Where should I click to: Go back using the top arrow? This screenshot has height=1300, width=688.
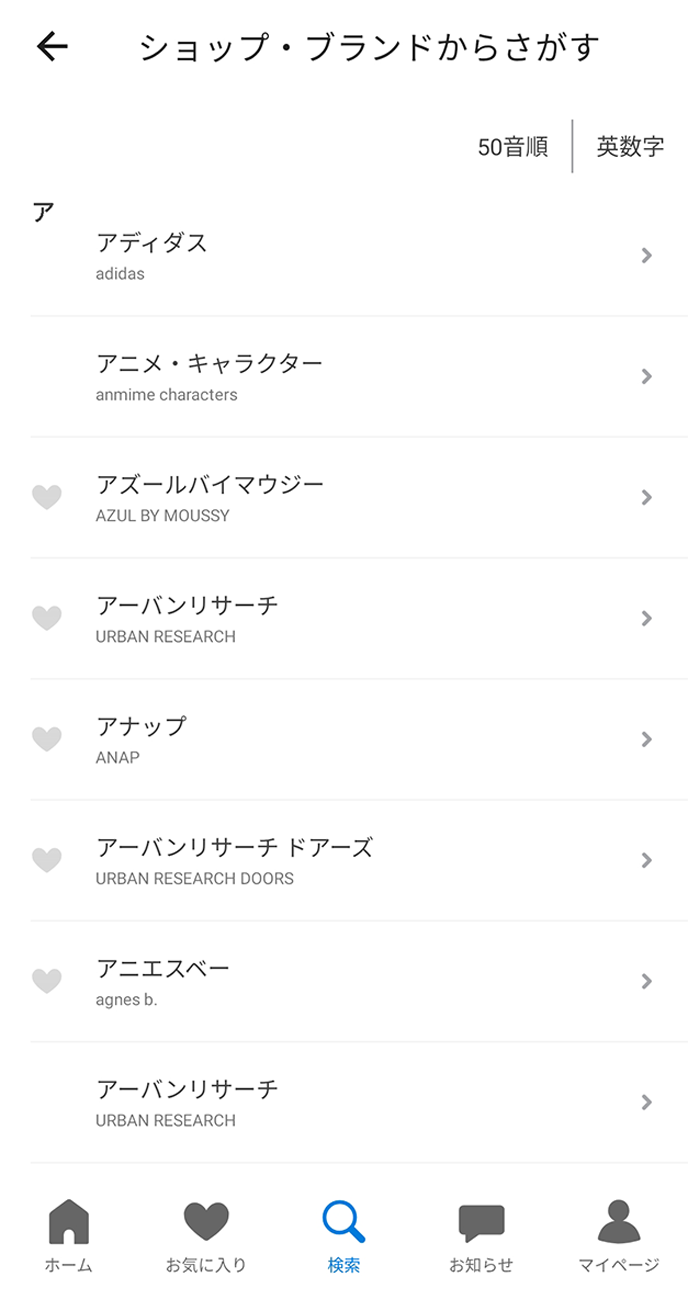click(52, 46)
